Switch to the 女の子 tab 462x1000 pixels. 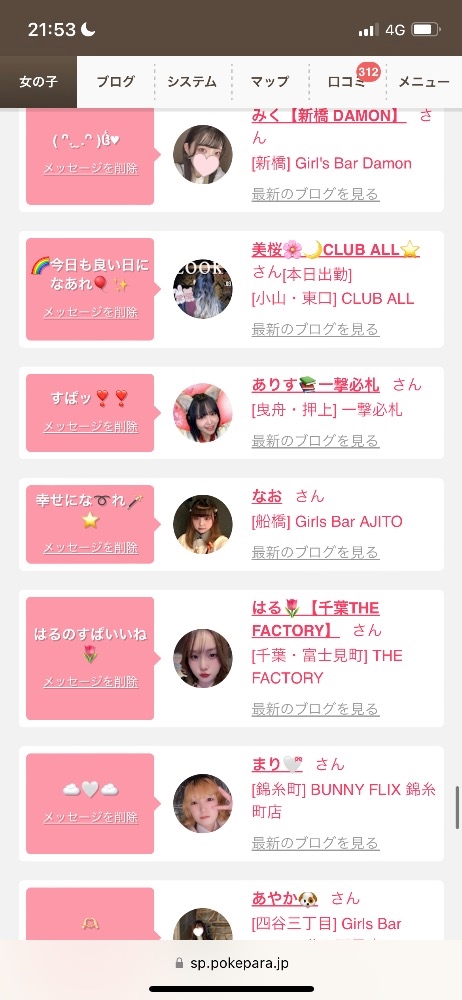click(38, 82)
